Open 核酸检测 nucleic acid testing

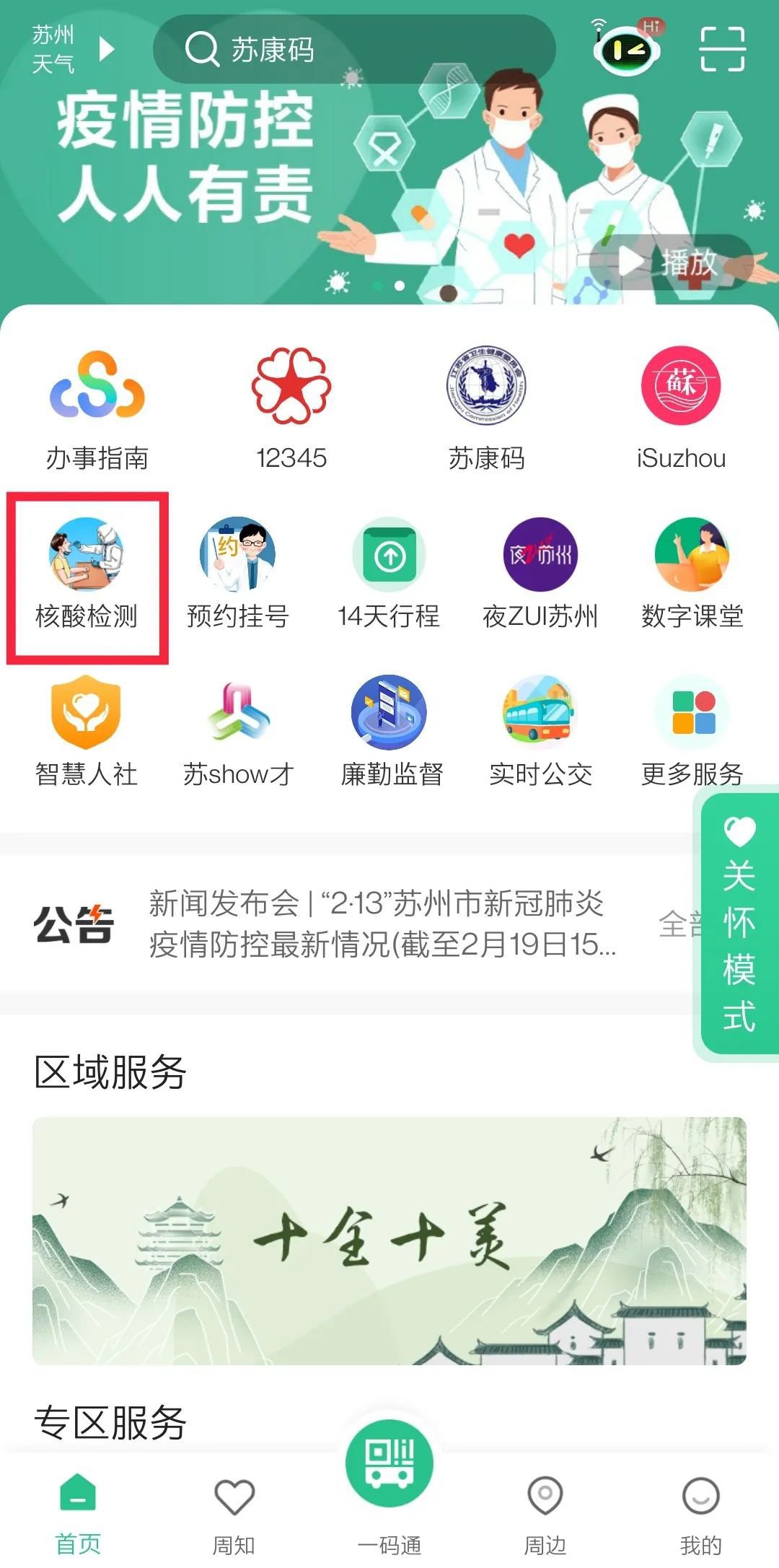(x=87, y=575)
